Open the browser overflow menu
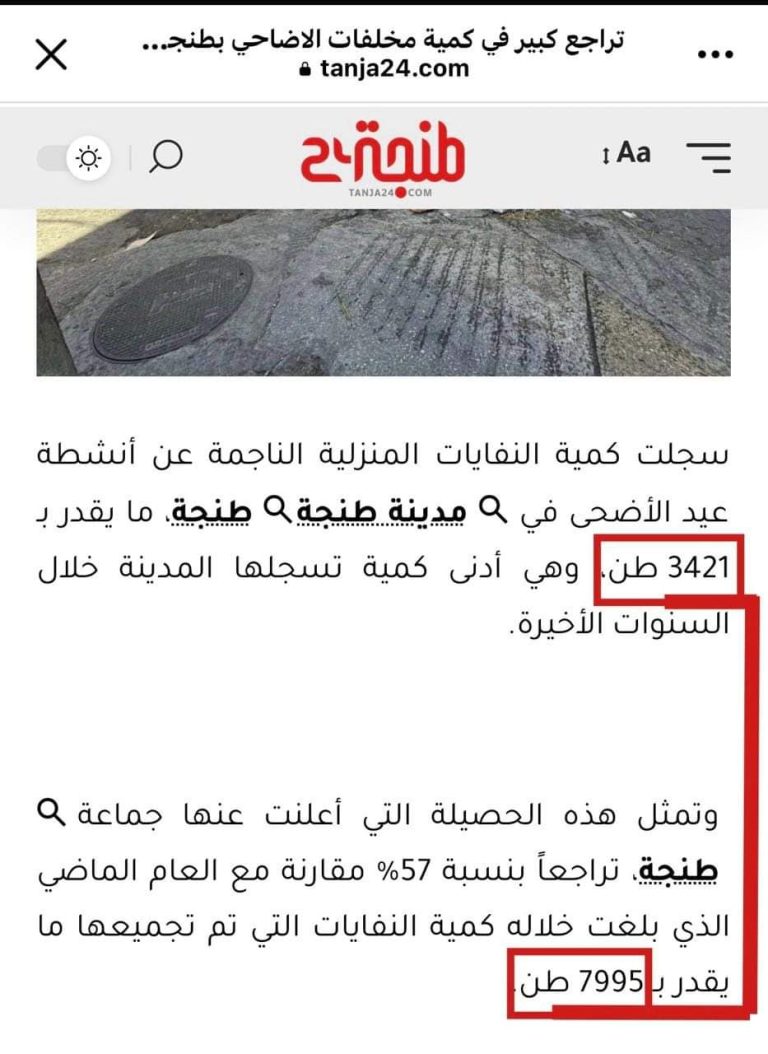This screenshot has width=768, height=1054. tap(714, 56)
